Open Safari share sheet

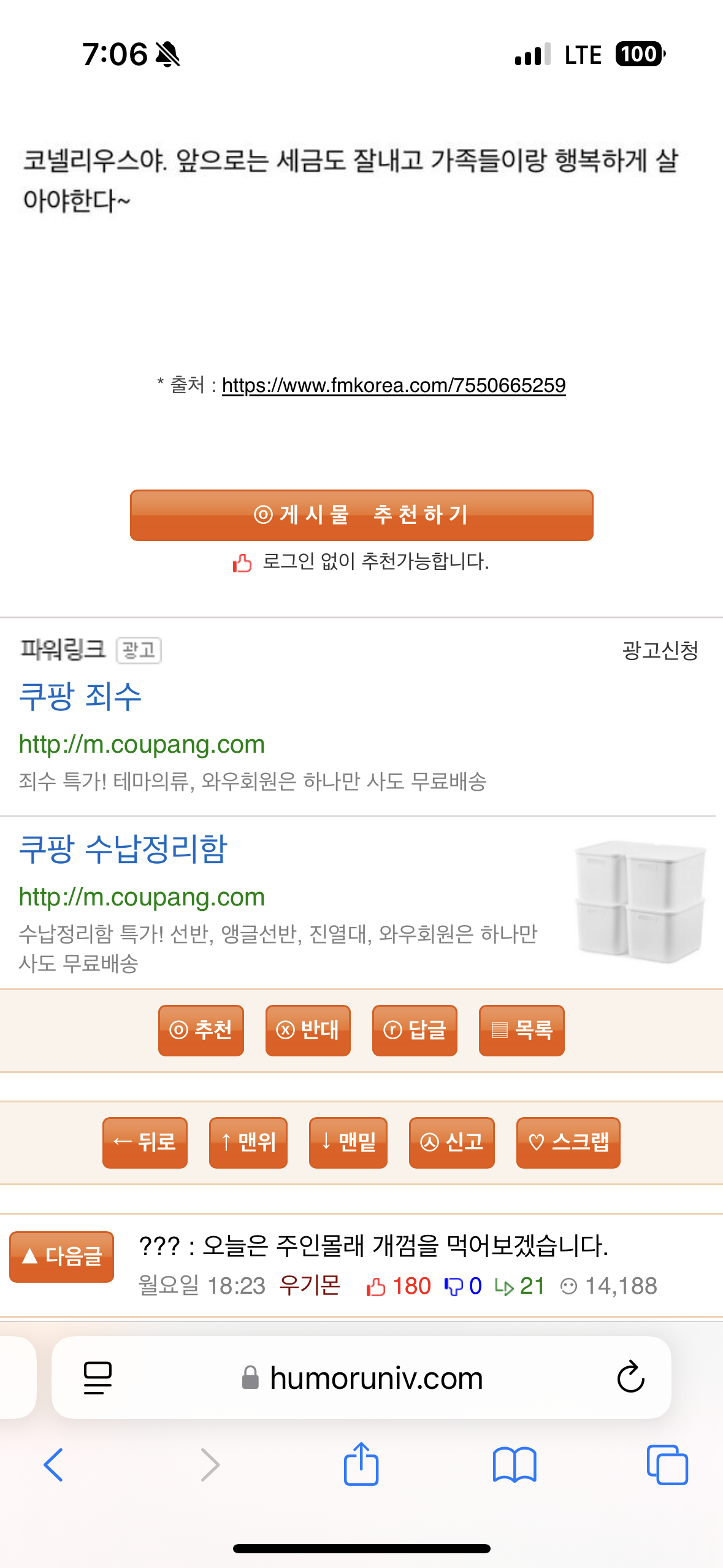pyautogui.click(x=361, y=1464)
